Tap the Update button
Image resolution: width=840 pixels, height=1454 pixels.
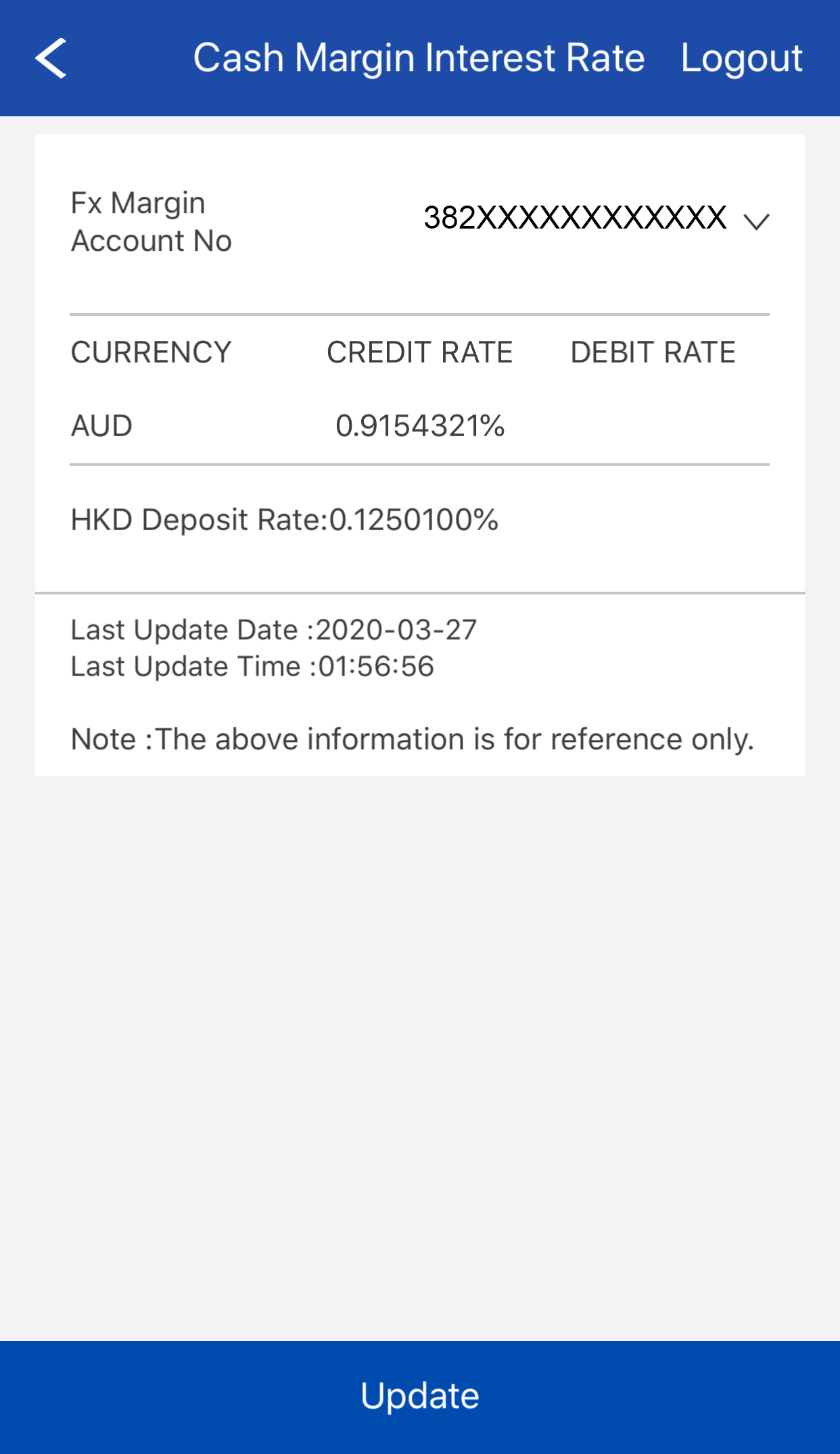(420, 1396)
